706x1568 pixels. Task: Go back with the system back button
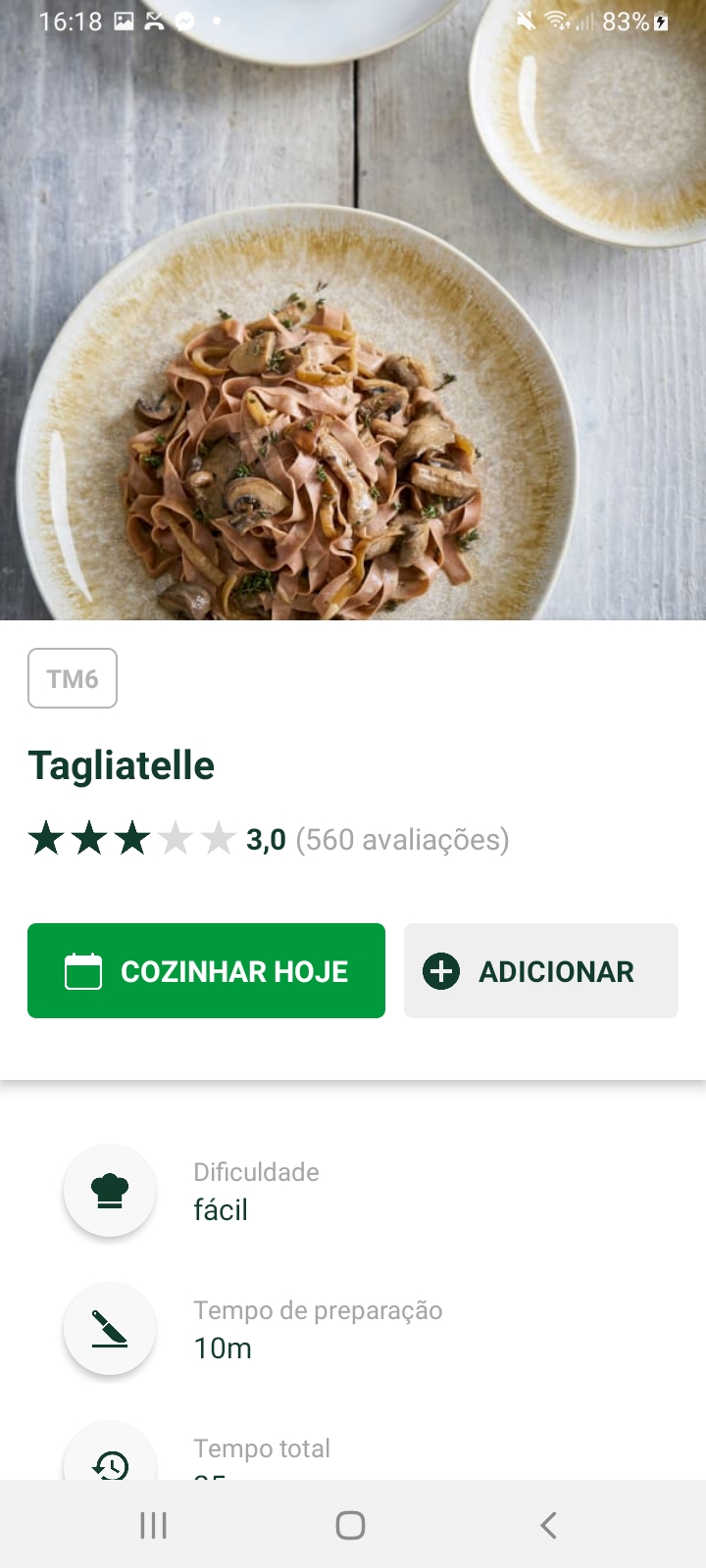pos(548,1525)
